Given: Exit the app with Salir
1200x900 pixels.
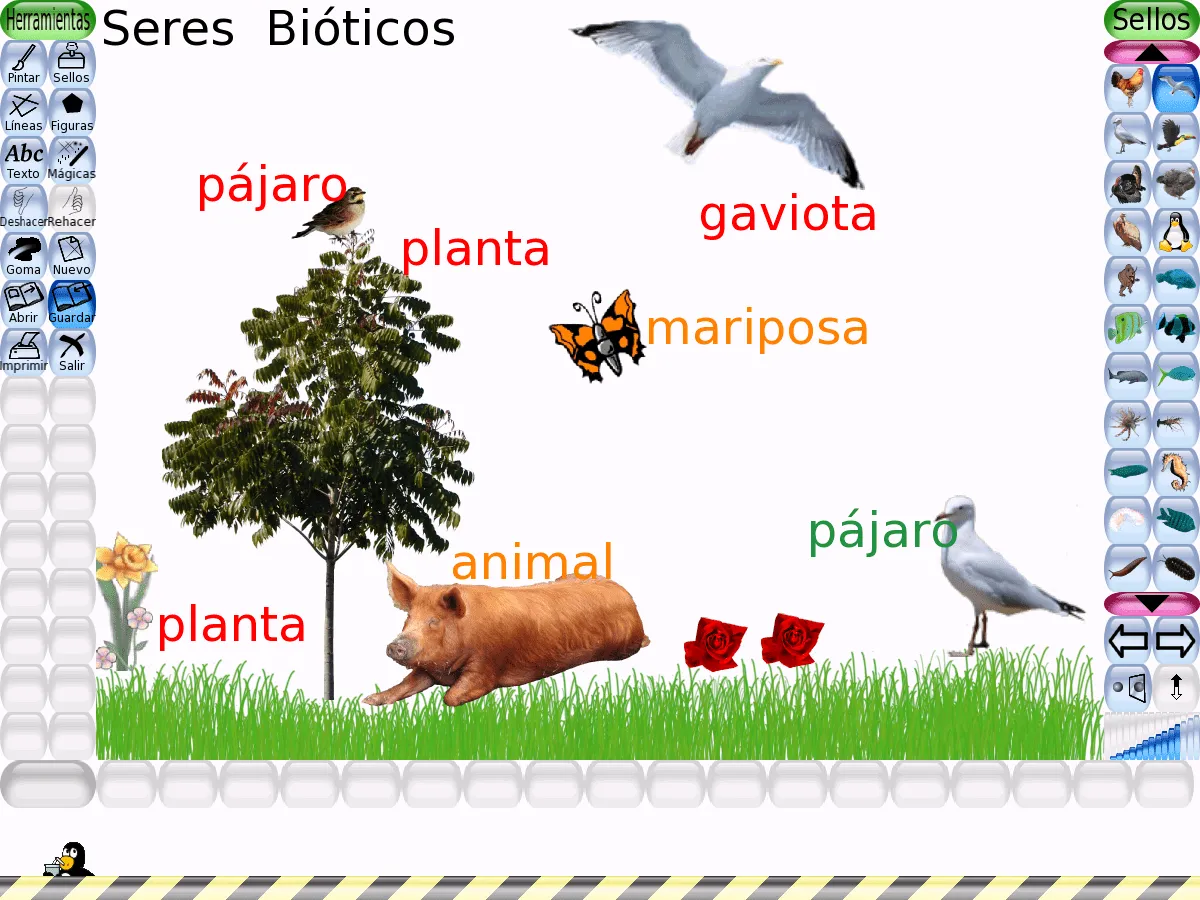Looking at the screenshot, I should pyautogui.click(x=72, y=351).
